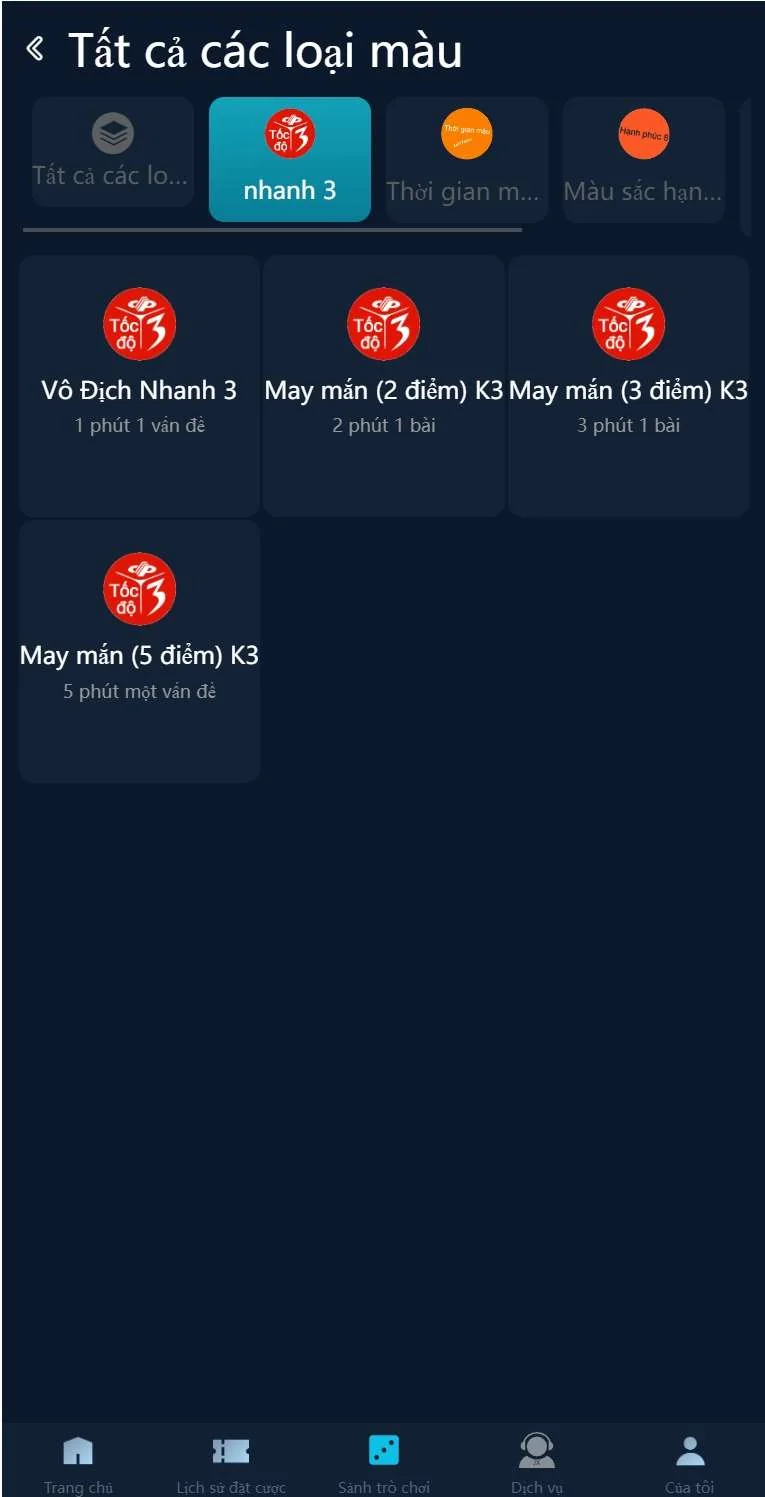Open Lịch sử đặt cược tab
Screen dimensions: 765x1497
click(x=231, y=1462)
